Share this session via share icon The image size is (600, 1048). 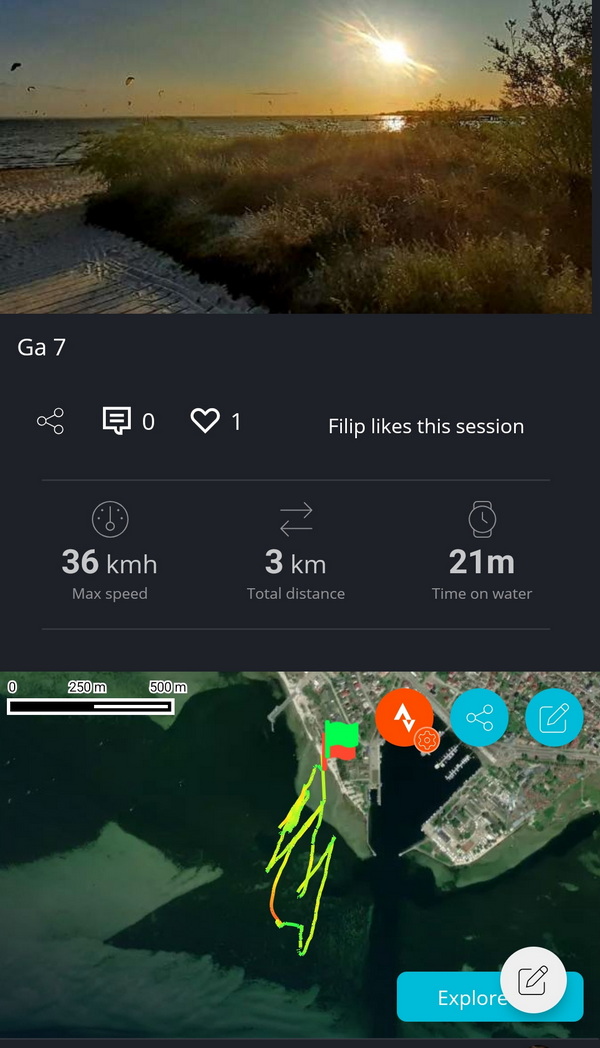(x=50, y=421)
